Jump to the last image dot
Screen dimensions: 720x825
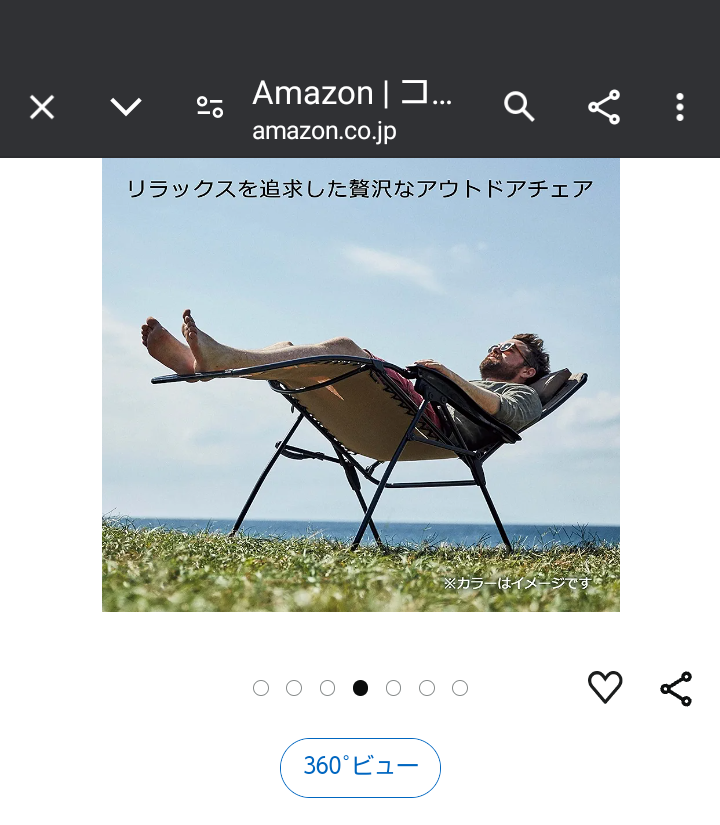460,688
